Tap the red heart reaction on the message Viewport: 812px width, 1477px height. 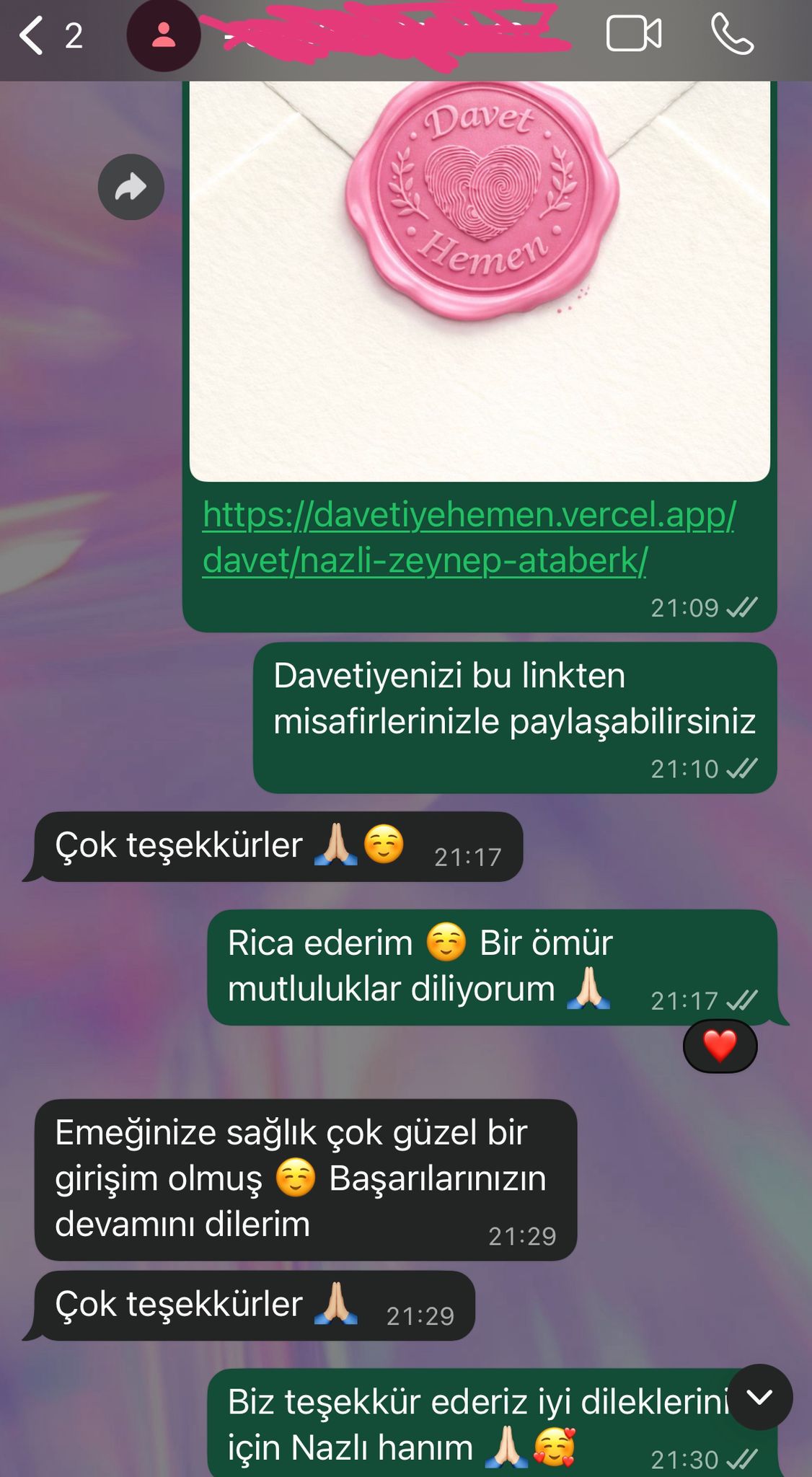[720, 1046]
